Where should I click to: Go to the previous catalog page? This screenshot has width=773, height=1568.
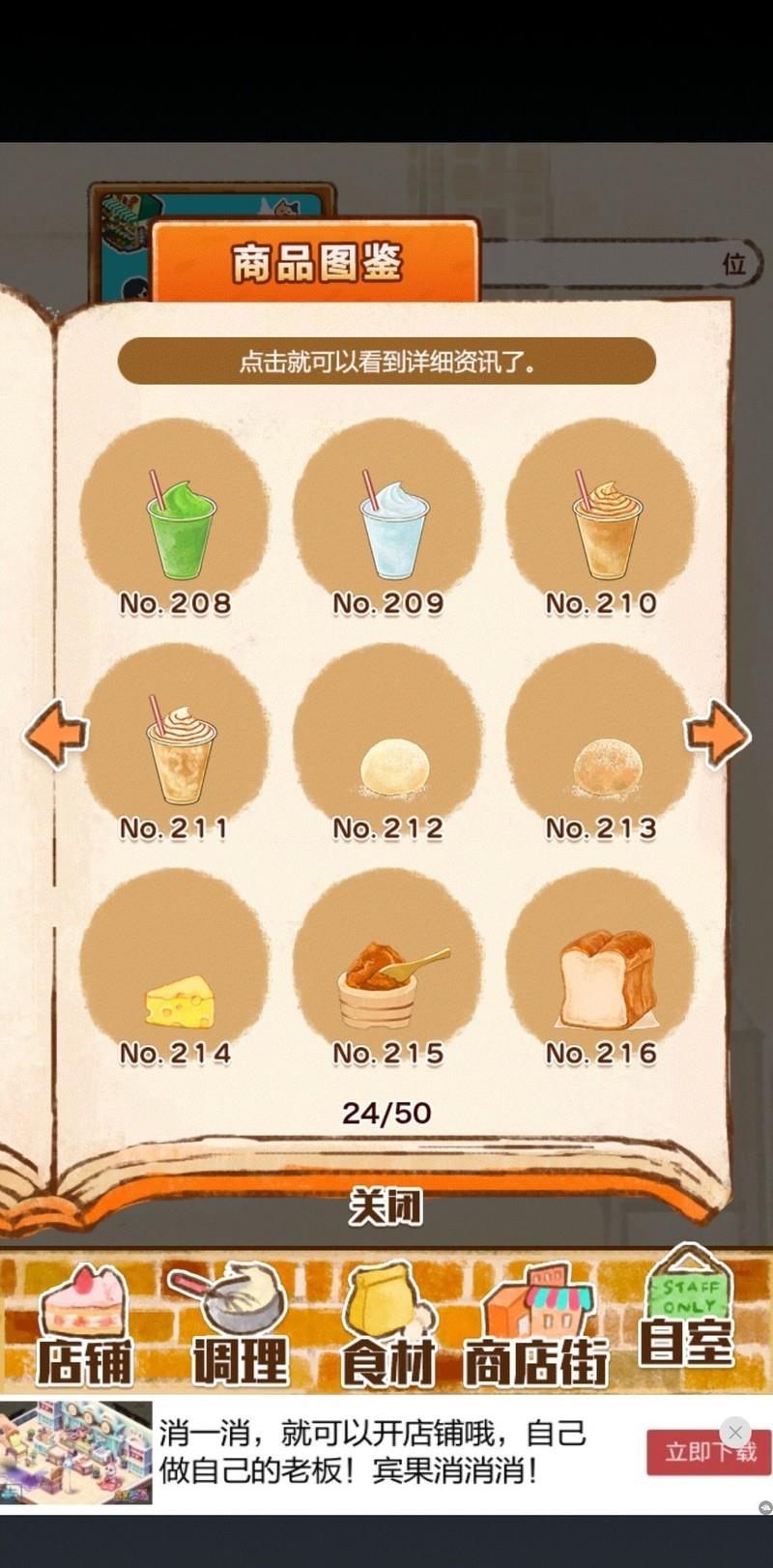(x=56, y=734)
